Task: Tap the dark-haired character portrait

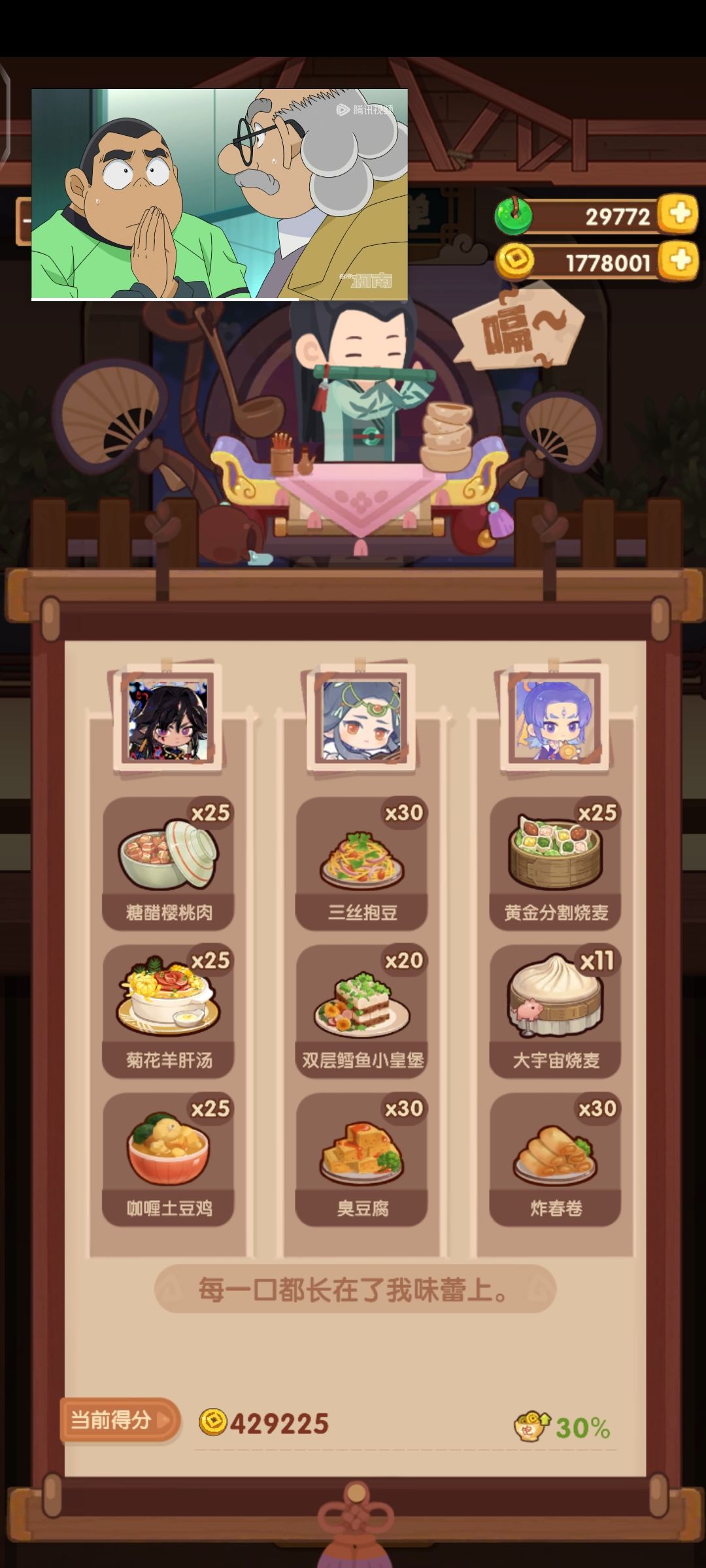Action: (169, 719)
